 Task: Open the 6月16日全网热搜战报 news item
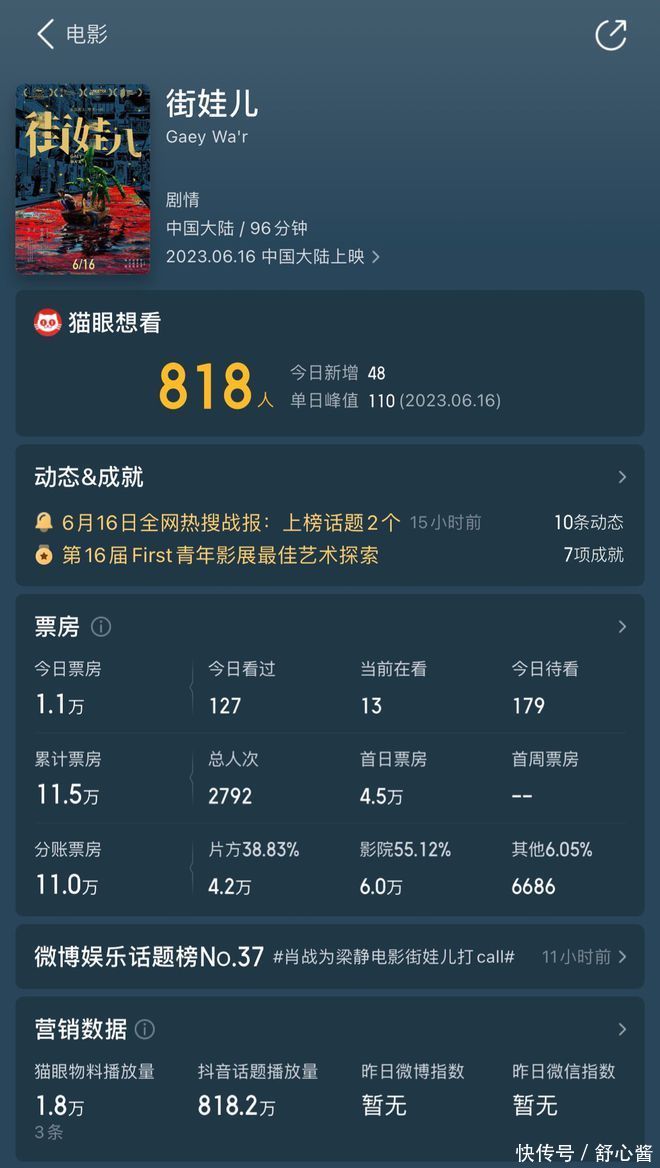click(x=230, y=522)
